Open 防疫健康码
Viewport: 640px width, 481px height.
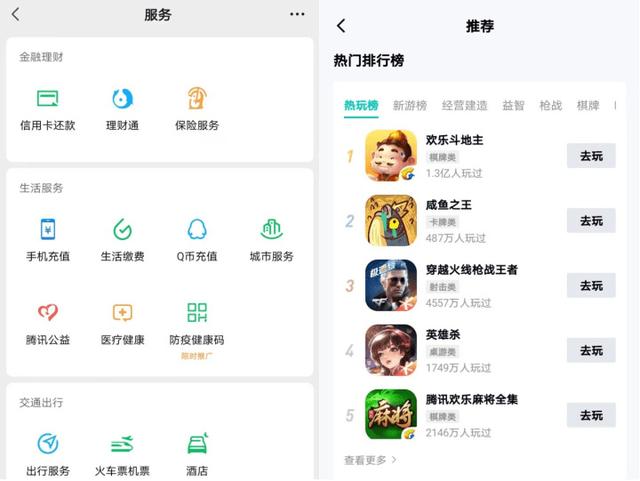197,324
